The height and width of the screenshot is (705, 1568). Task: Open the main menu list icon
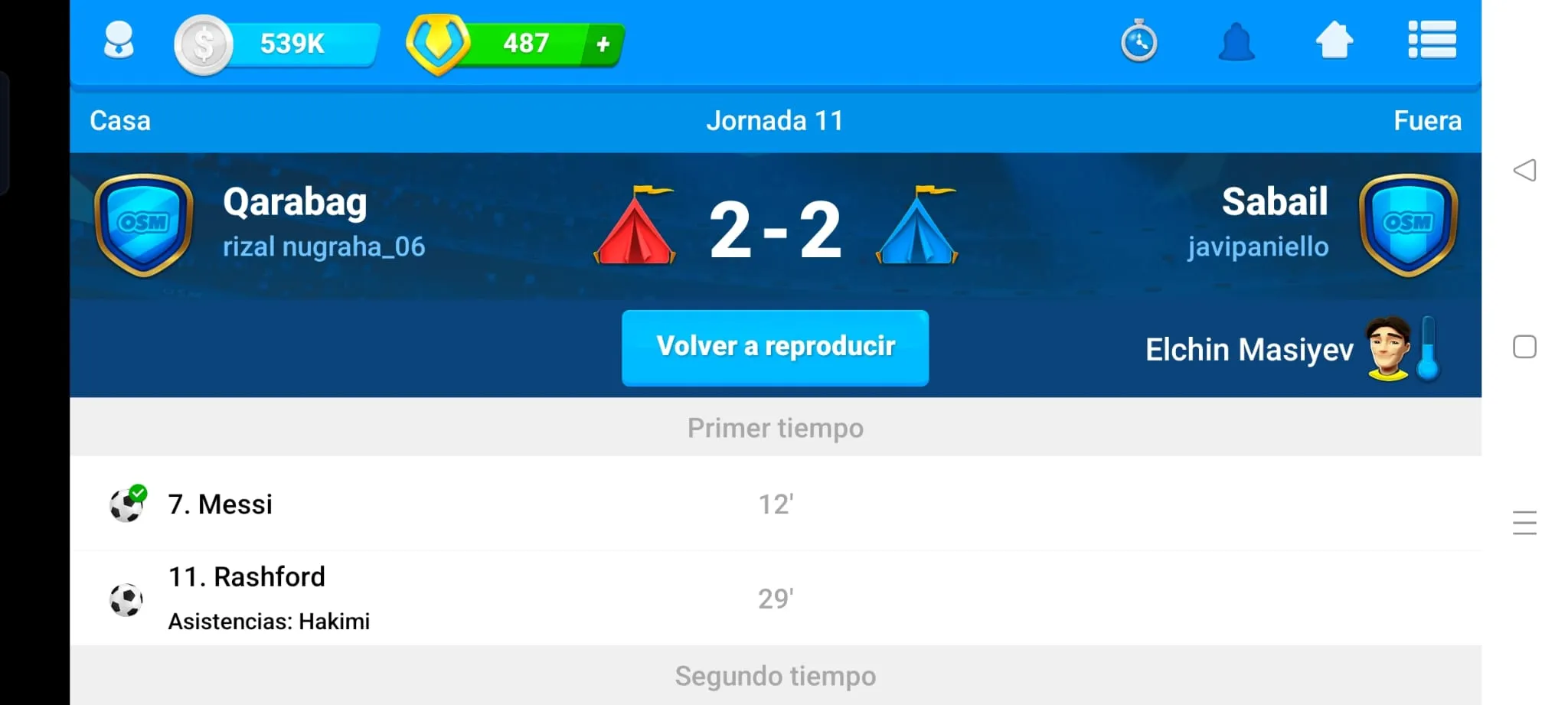click(x=1432, y=40)
